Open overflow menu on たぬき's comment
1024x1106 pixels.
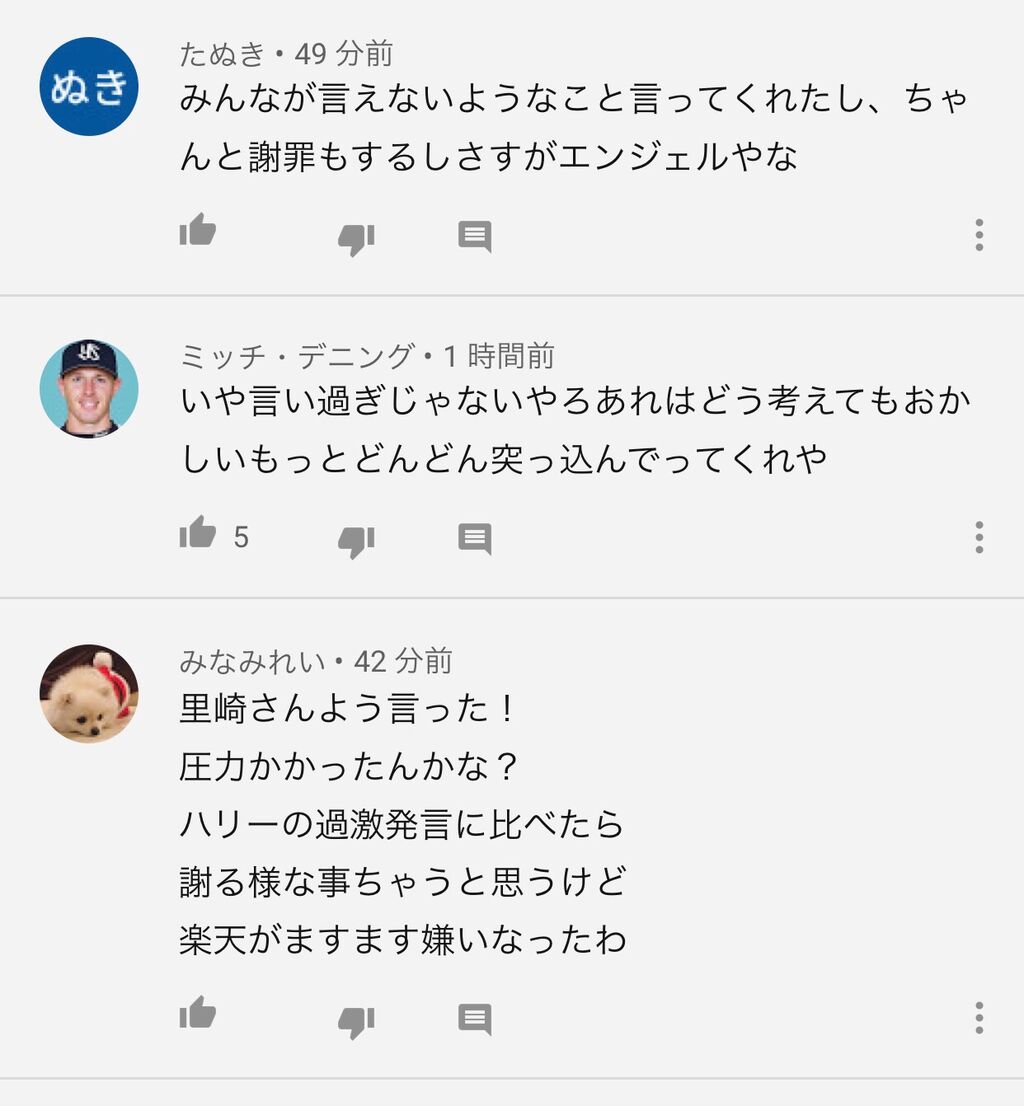(x=979, y=235)
